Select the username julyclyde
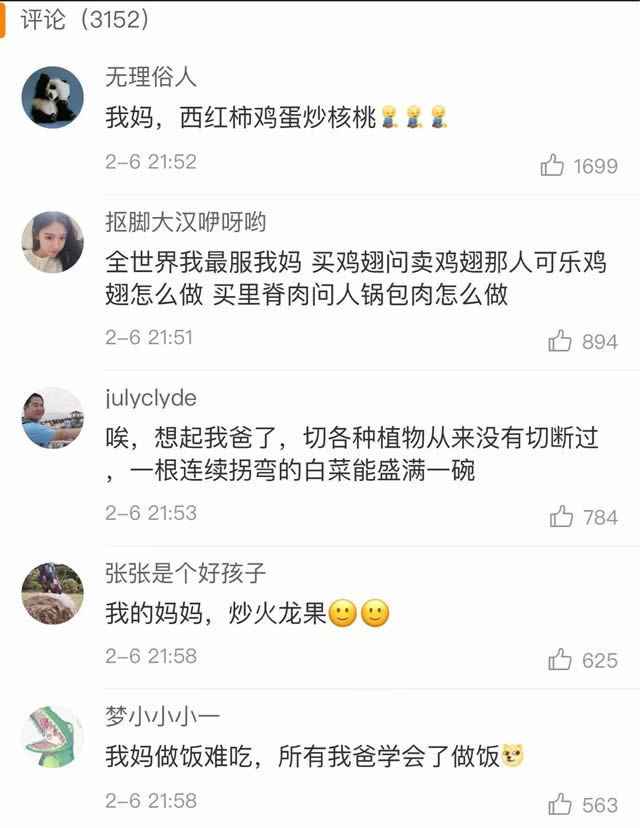The image size is (640, 828). tap(151, 397)
